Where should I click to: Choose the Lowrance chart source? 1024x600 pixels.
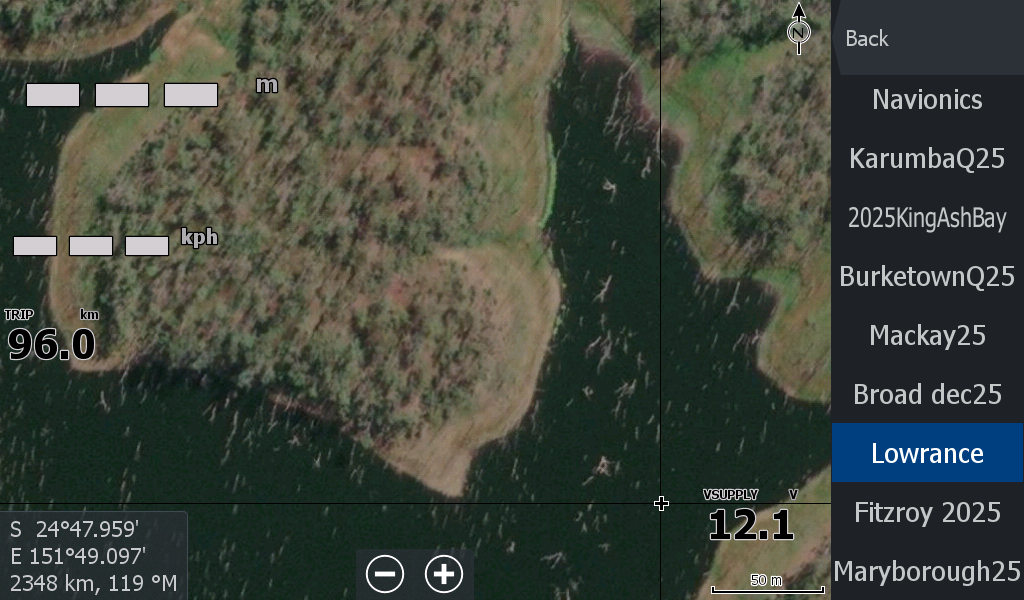click(x=927, y=454)
